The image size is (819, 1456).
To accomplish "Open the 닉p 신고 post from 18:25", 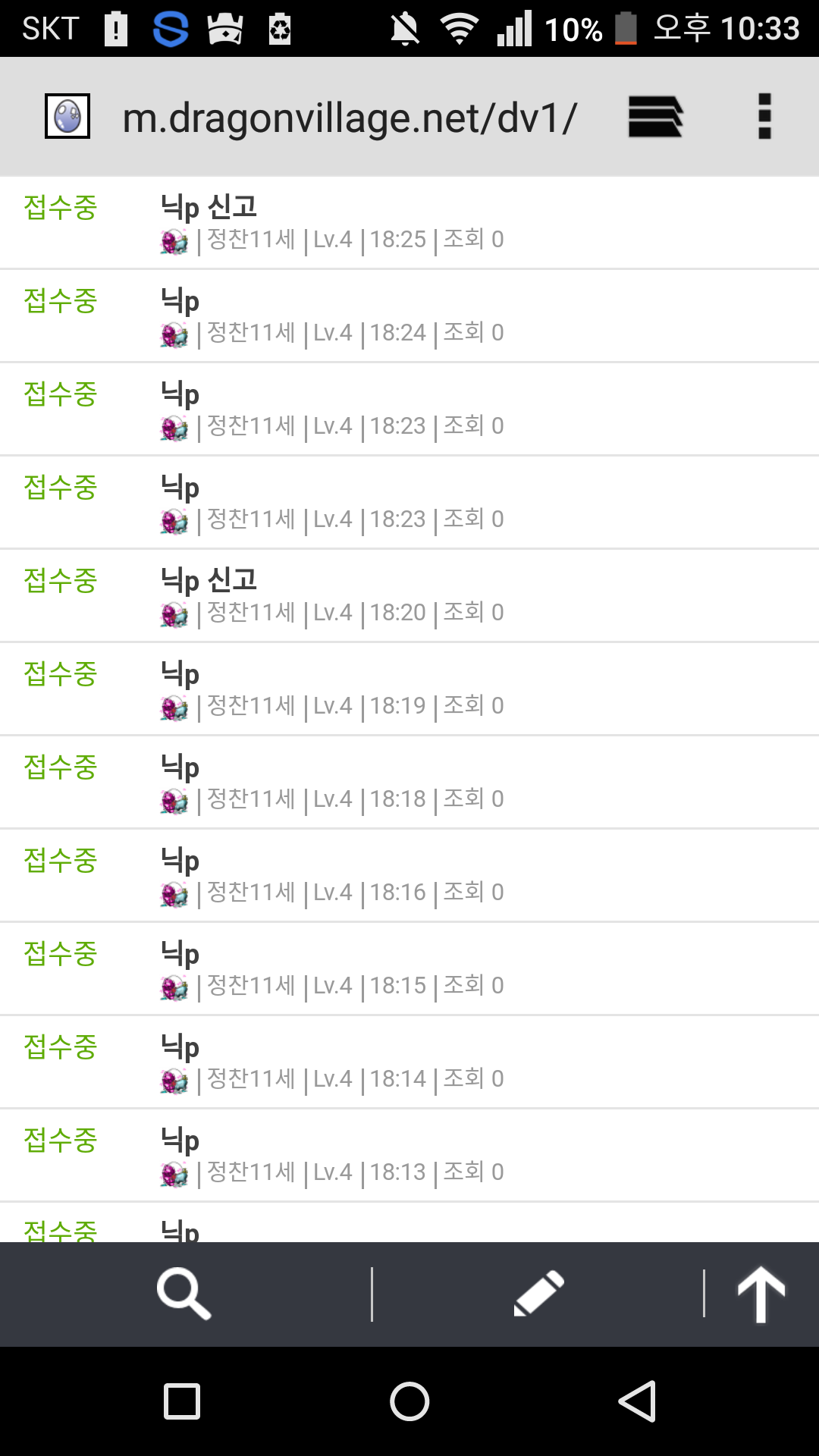I will 209,207.
